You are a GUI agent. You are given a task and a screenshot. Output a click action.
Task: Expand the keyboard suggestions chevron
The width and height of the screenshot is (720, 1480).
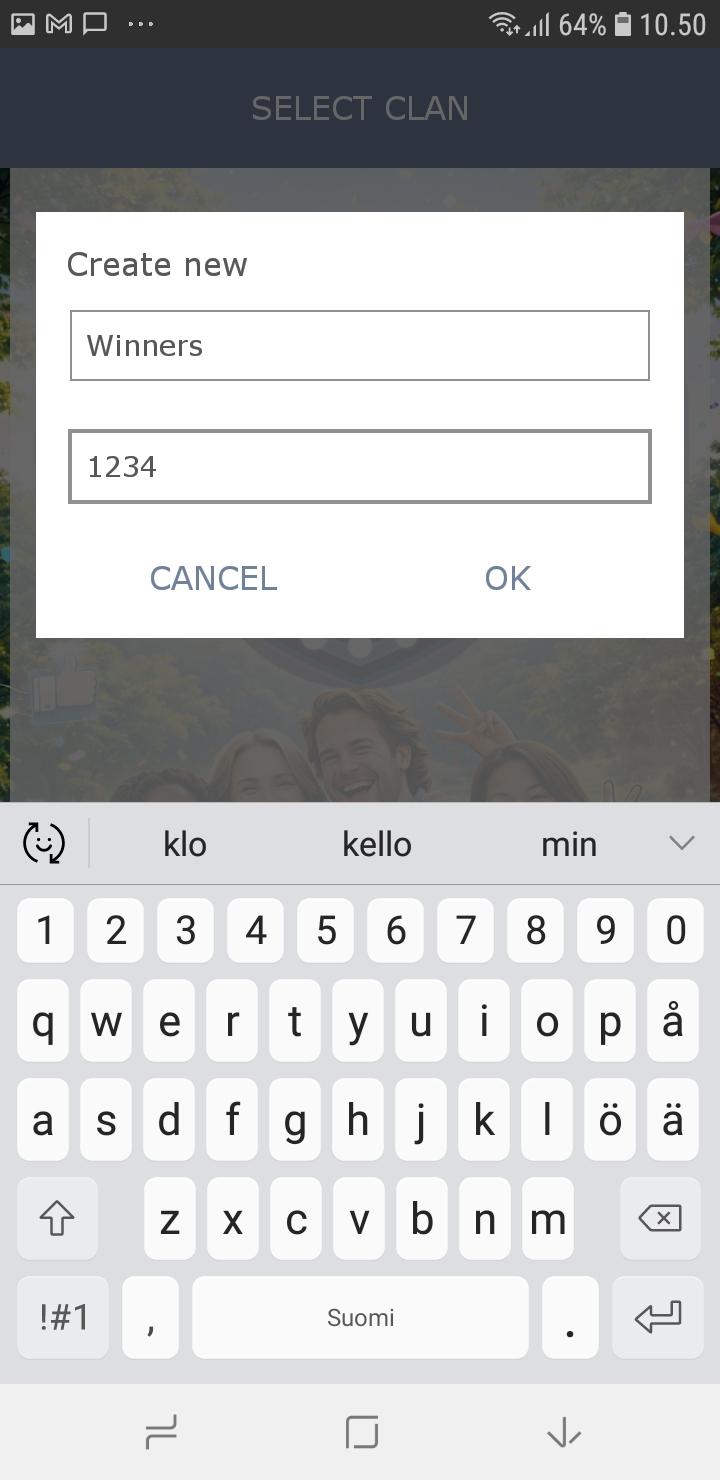click(x=681, y=843)
